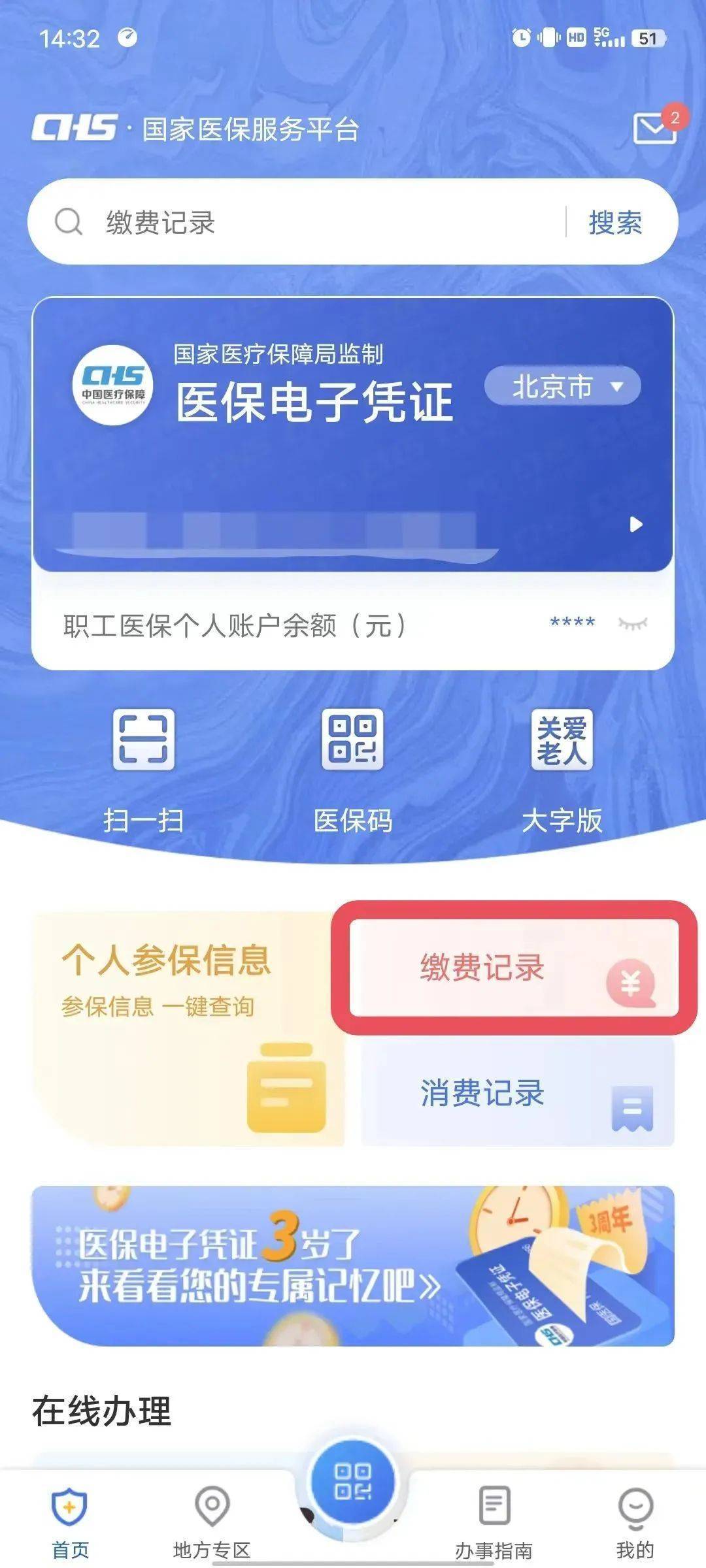Image resolution: width=706 pixels, height=1568 pixels.
Task: Open 扫一扫 scanner
Action: (x=144, y=768)
